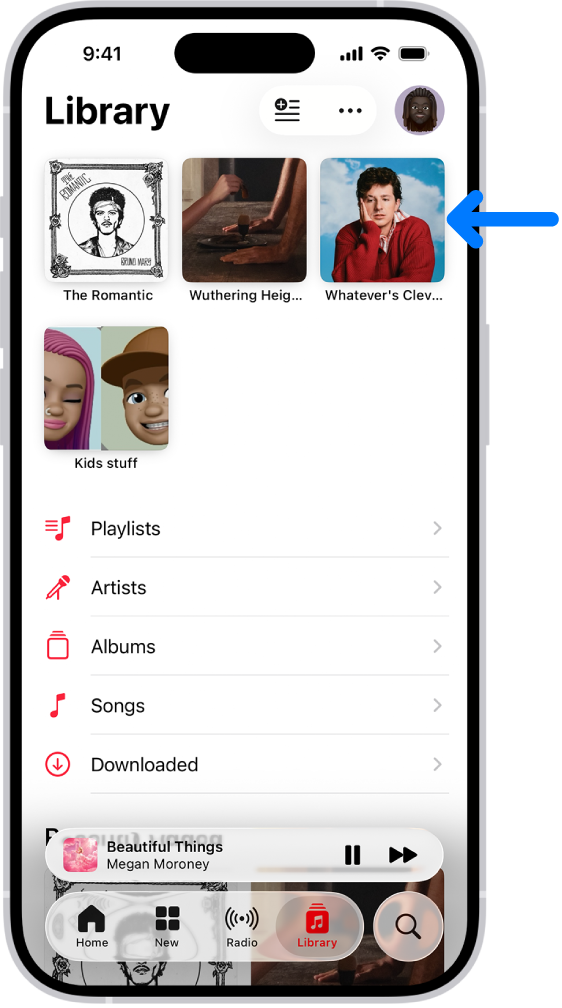Go to Playlists
This screenshot has width=562, height=1008.
click(x=247, y=528)
